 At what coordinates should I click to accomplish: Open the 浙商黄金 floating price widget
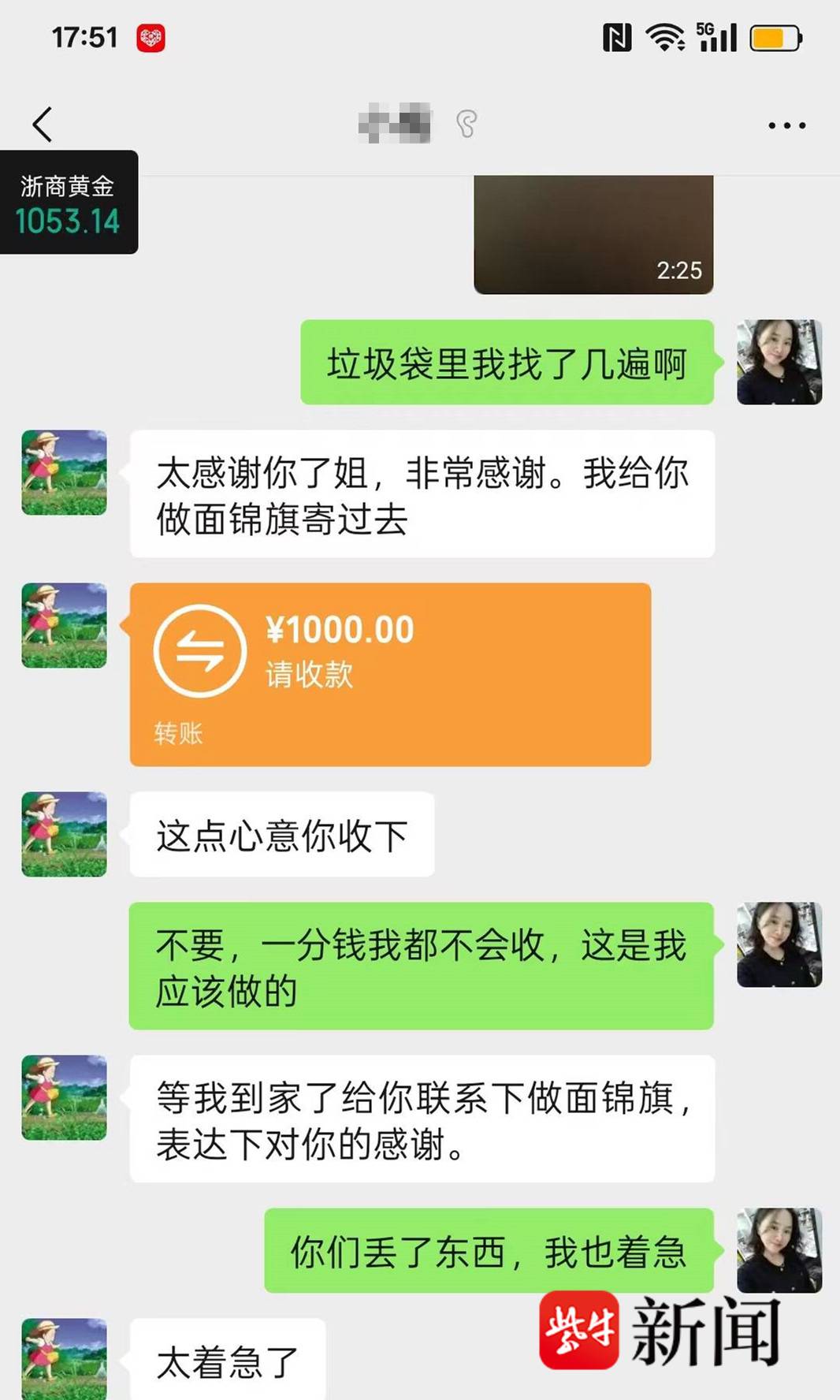[x=69, y=203]
